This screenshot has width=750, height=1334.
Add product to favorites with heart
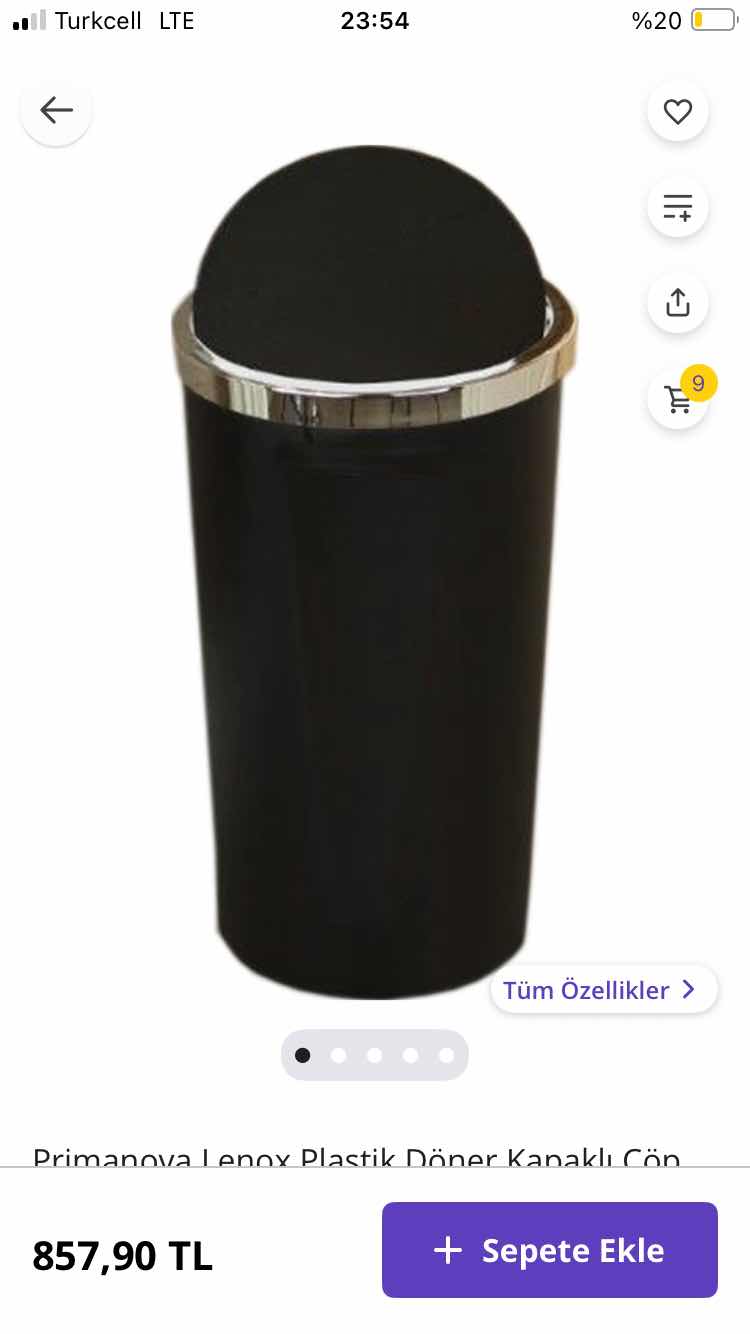point(678,112)
